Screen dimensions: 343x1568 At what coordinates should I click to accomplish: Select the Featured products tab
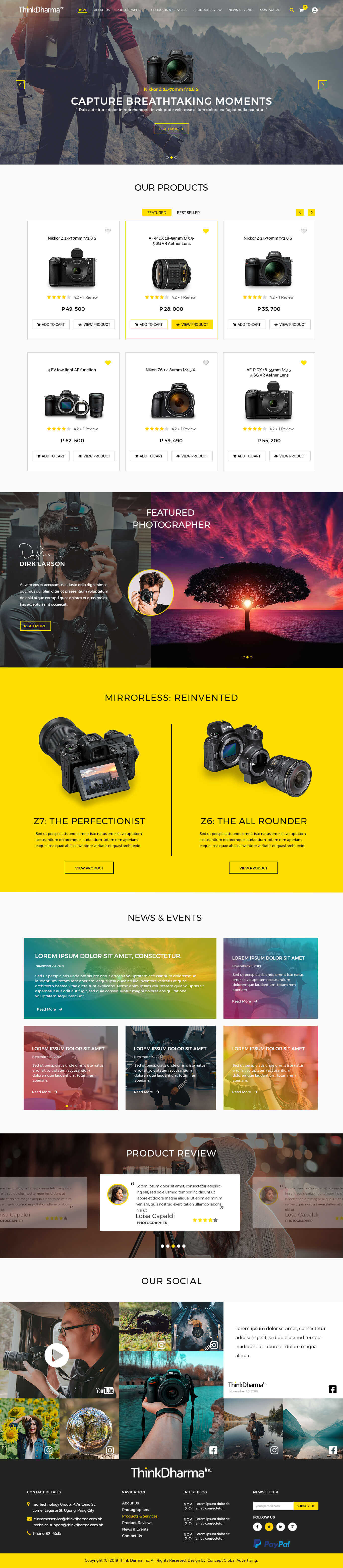tap(156, 213)
